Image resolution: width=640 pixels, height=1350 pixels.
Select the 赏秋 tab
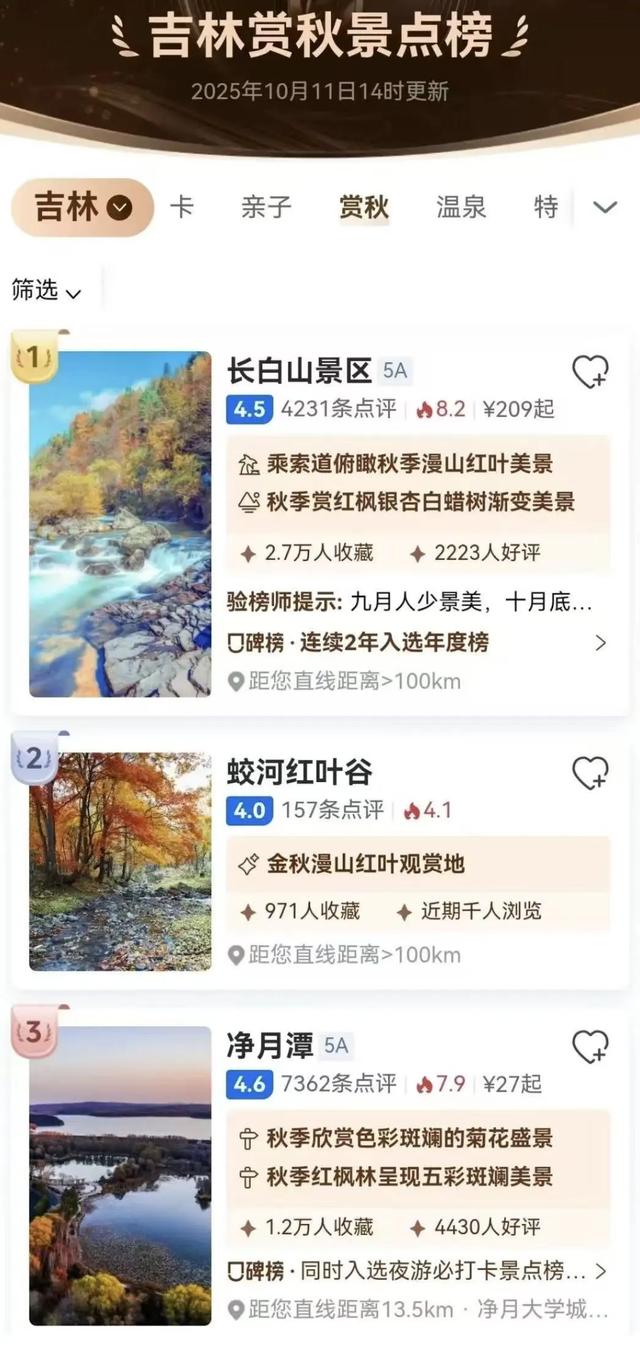(364, 207)
